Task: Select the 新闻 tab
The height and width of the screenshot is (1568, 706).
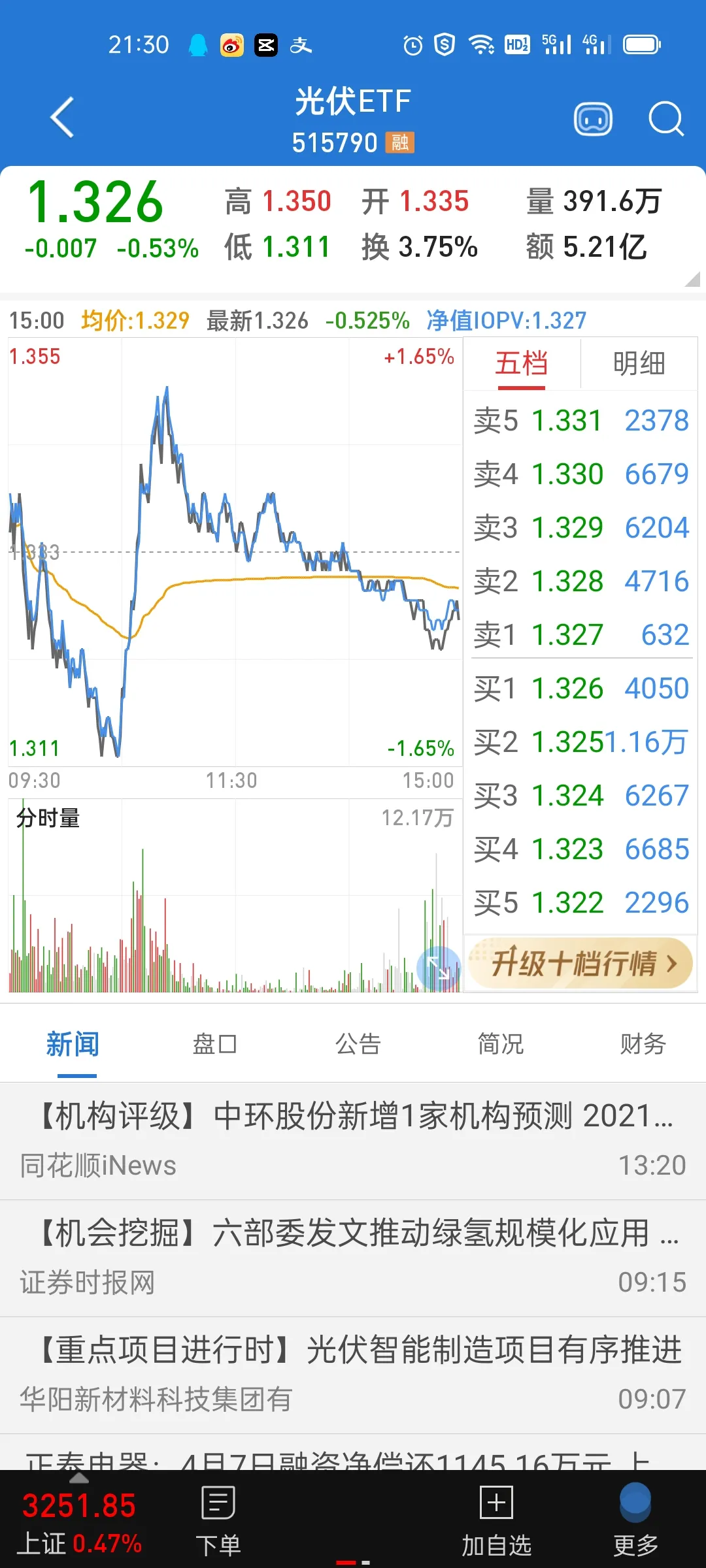Action: pyautogui.click(x=73, y=1044)
